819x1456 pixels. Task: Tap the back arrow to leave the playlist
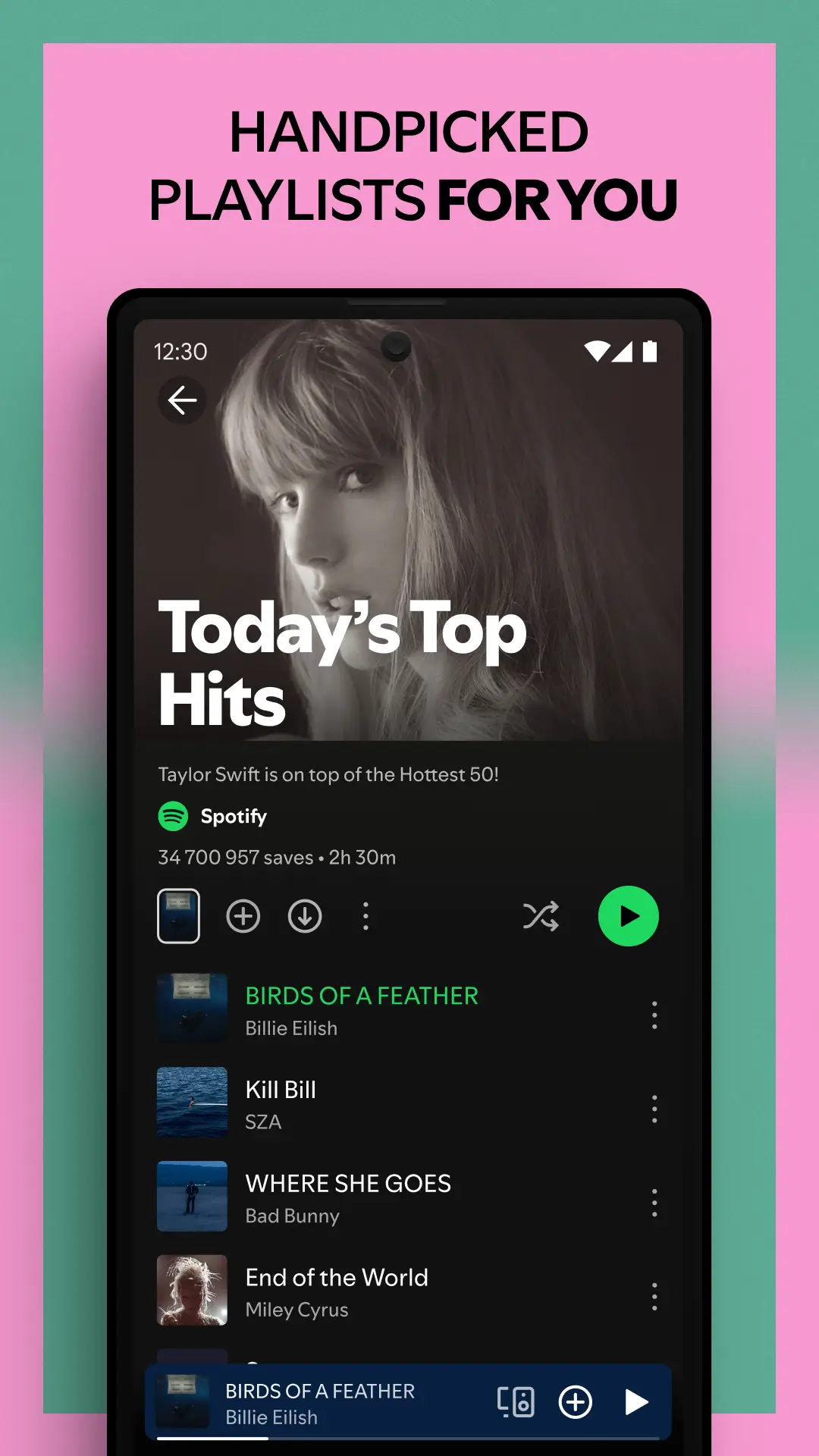pyautogui.click(x=182, y=401)
